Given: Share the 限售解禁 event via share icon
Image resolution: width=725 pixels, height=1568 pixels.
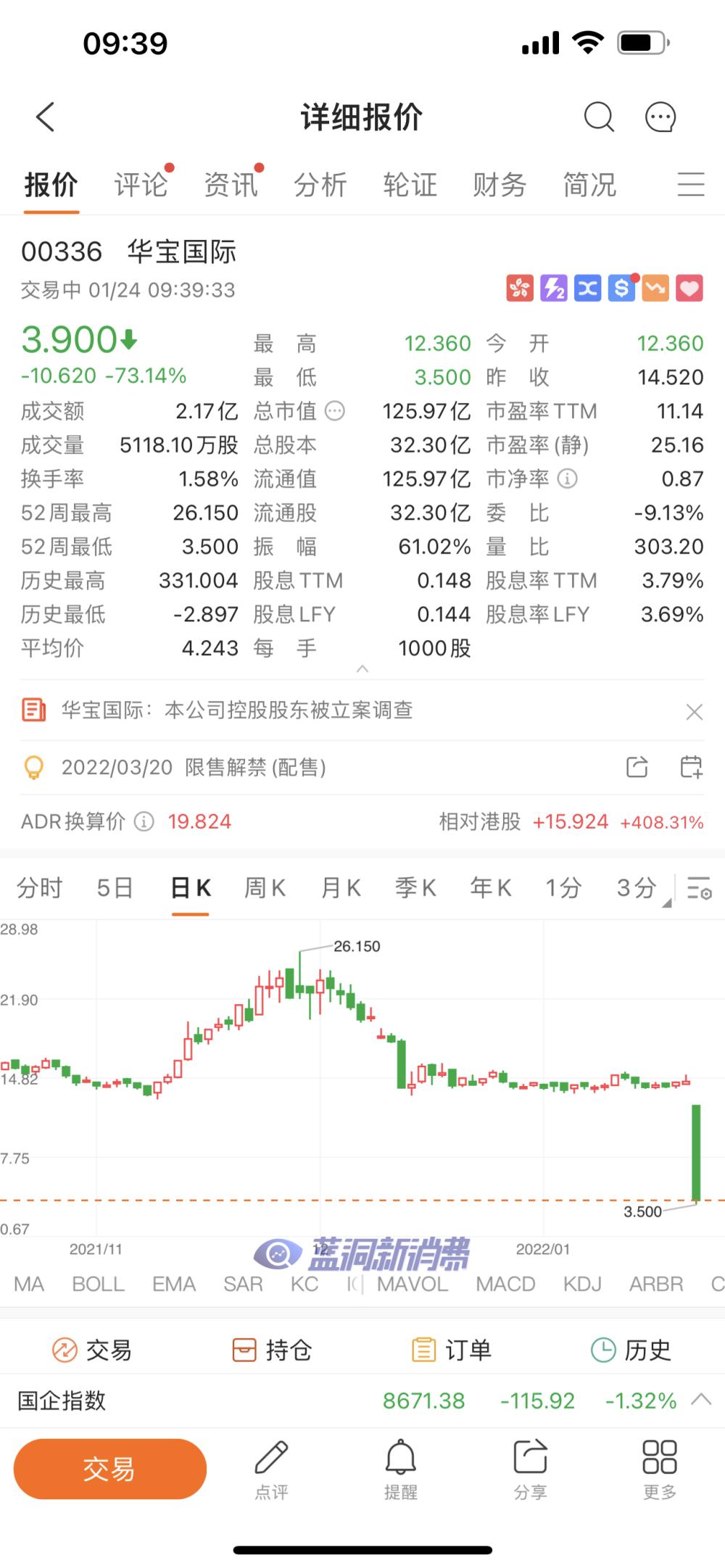Looking at the screenshot, I should coord(637,766).
